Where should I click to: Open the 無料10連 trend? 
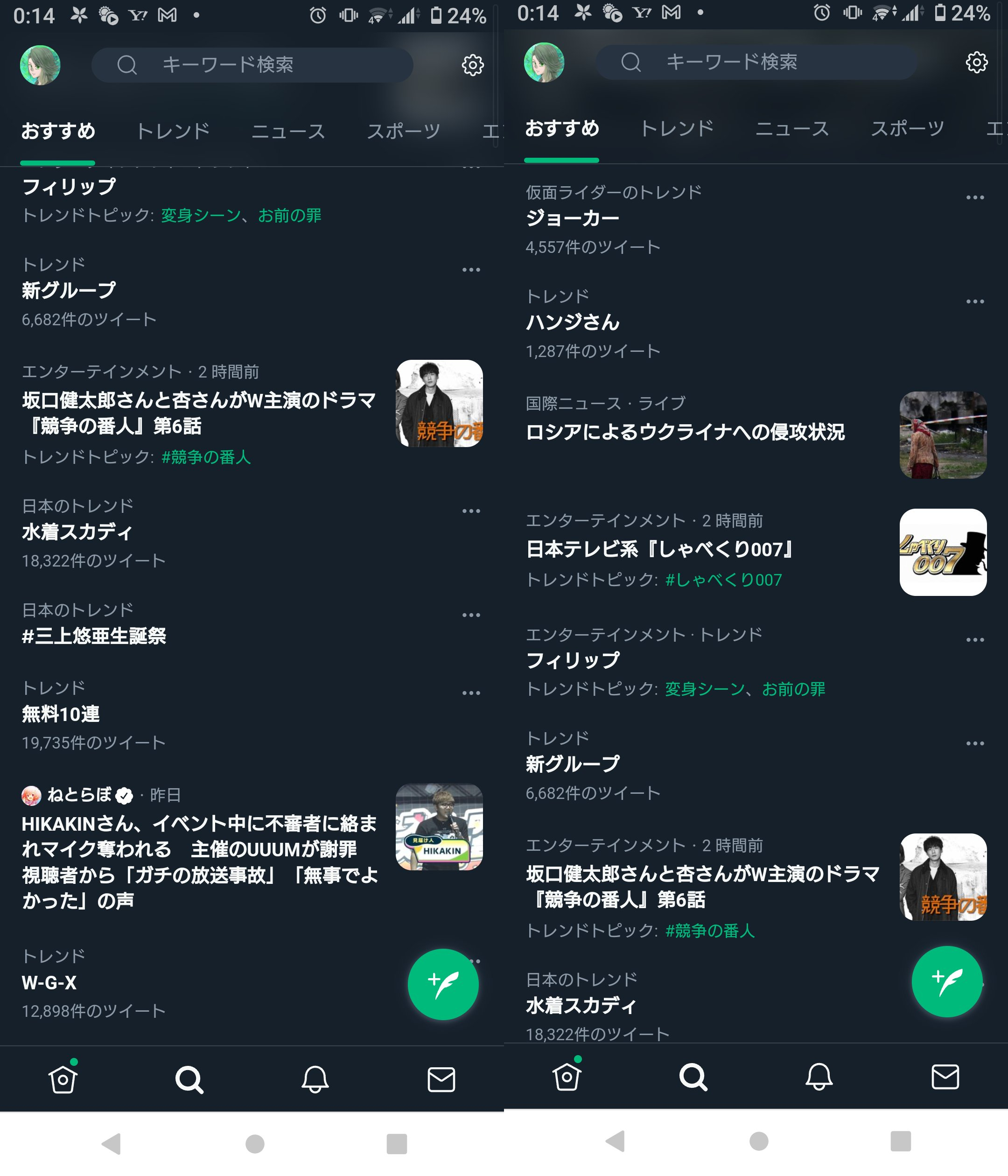pyautogui.click(x=61, y=714)
